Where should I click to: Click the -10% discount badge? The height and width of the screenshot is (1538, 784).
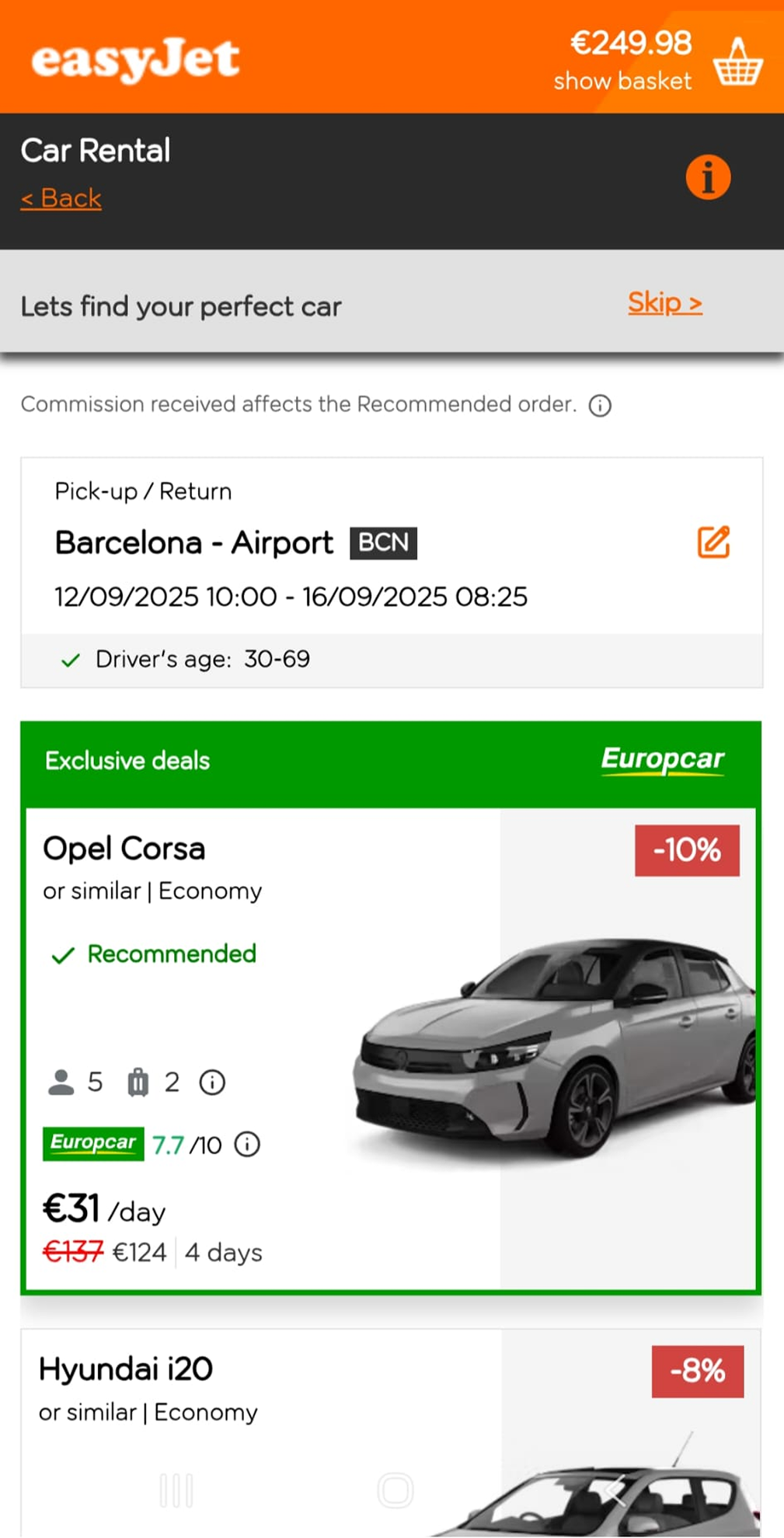click(x=686, y=850)
